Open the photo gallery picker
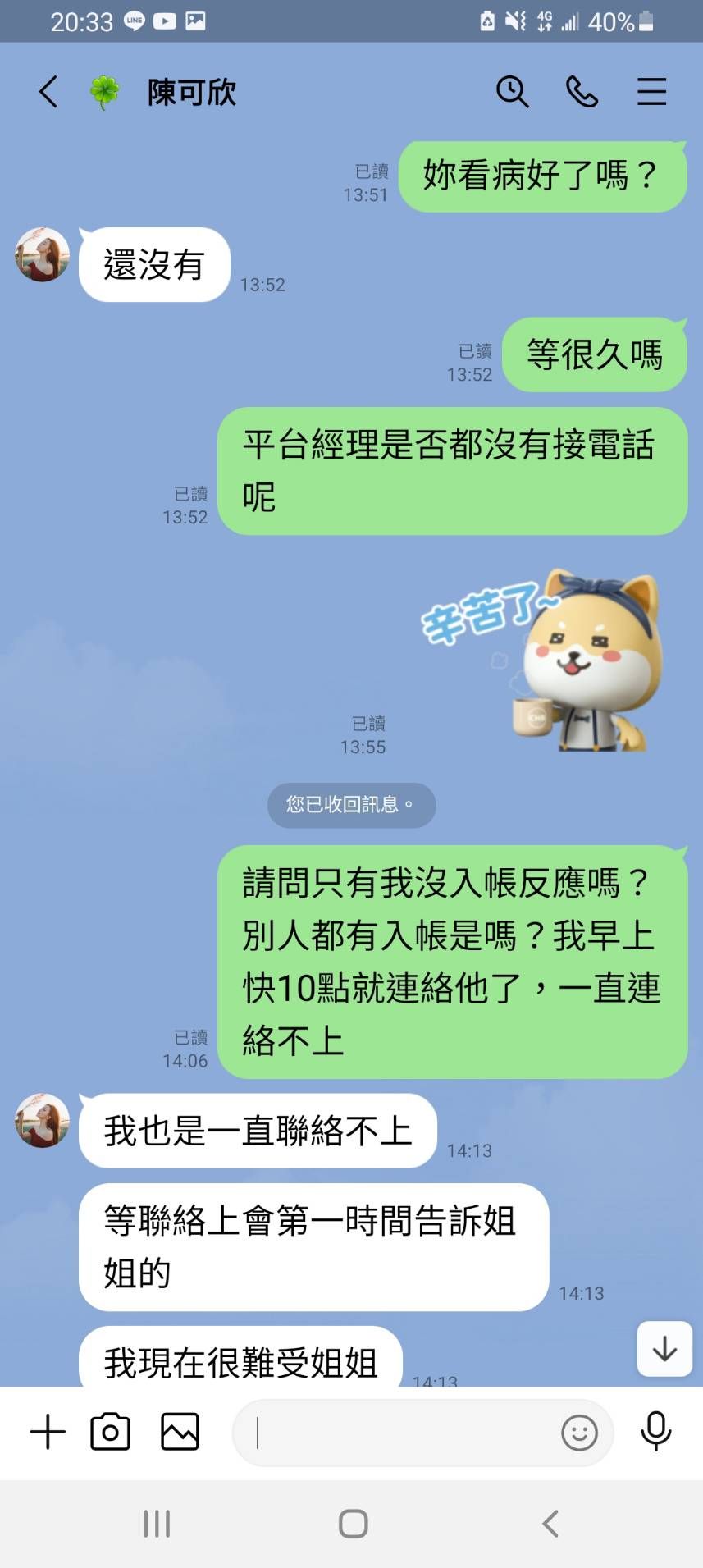This screenshot has width=703, height=1568. (x=180, y=1433)
